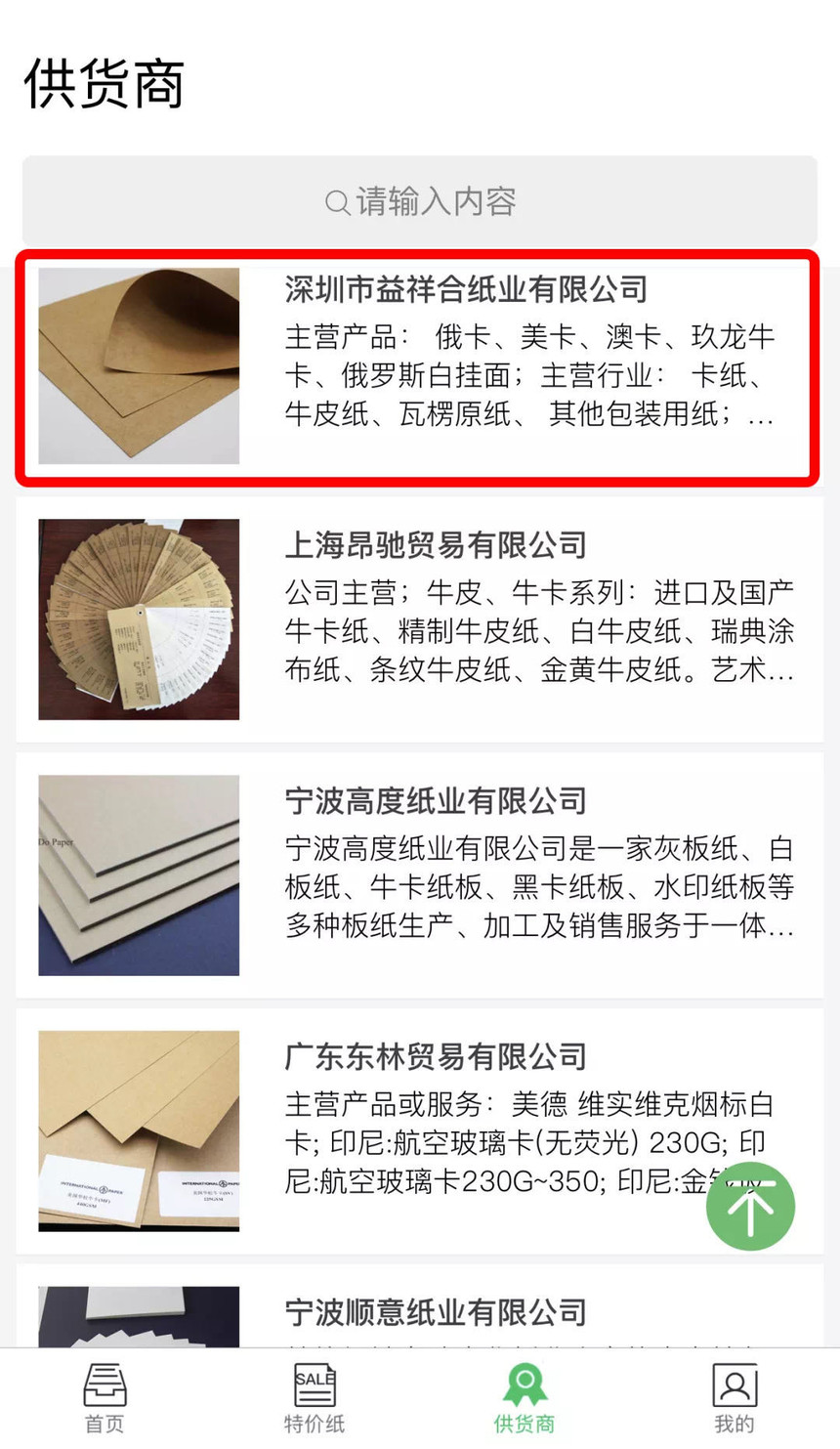This screenshot has height=1449, width=840.
Task: View 宁波高度纸业有限公司 supplier details
Action: [x=420, y=875]
